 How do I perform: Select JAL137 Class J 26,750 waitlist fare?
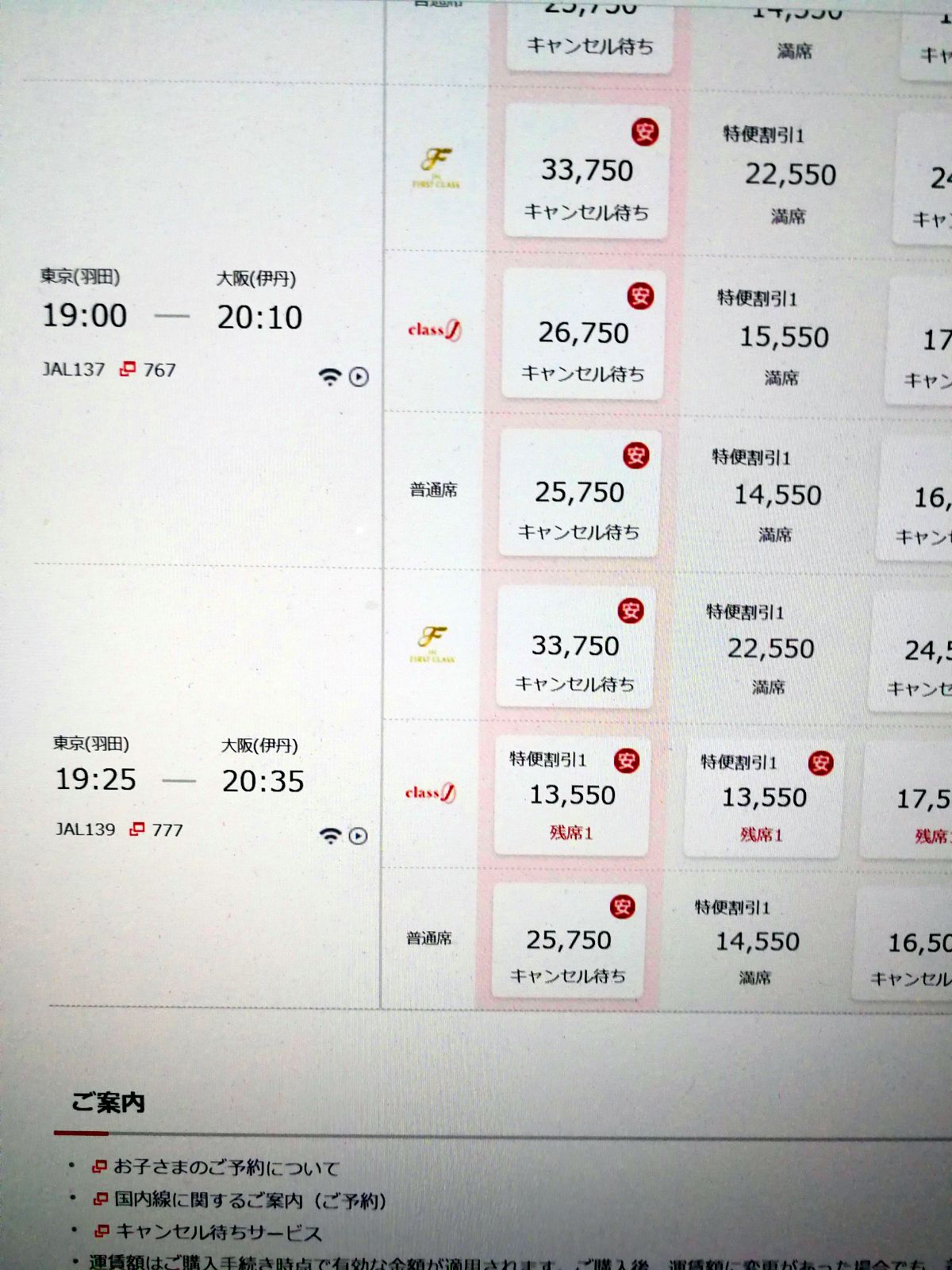tap(583, 334)
